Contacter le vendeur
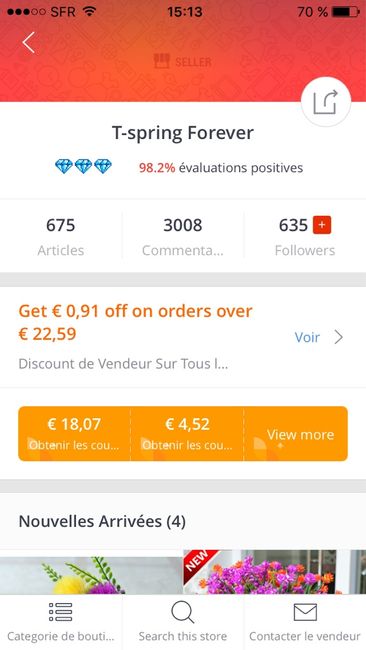The height and width of the screenshot is (650, 366). [x=305, y=621]
